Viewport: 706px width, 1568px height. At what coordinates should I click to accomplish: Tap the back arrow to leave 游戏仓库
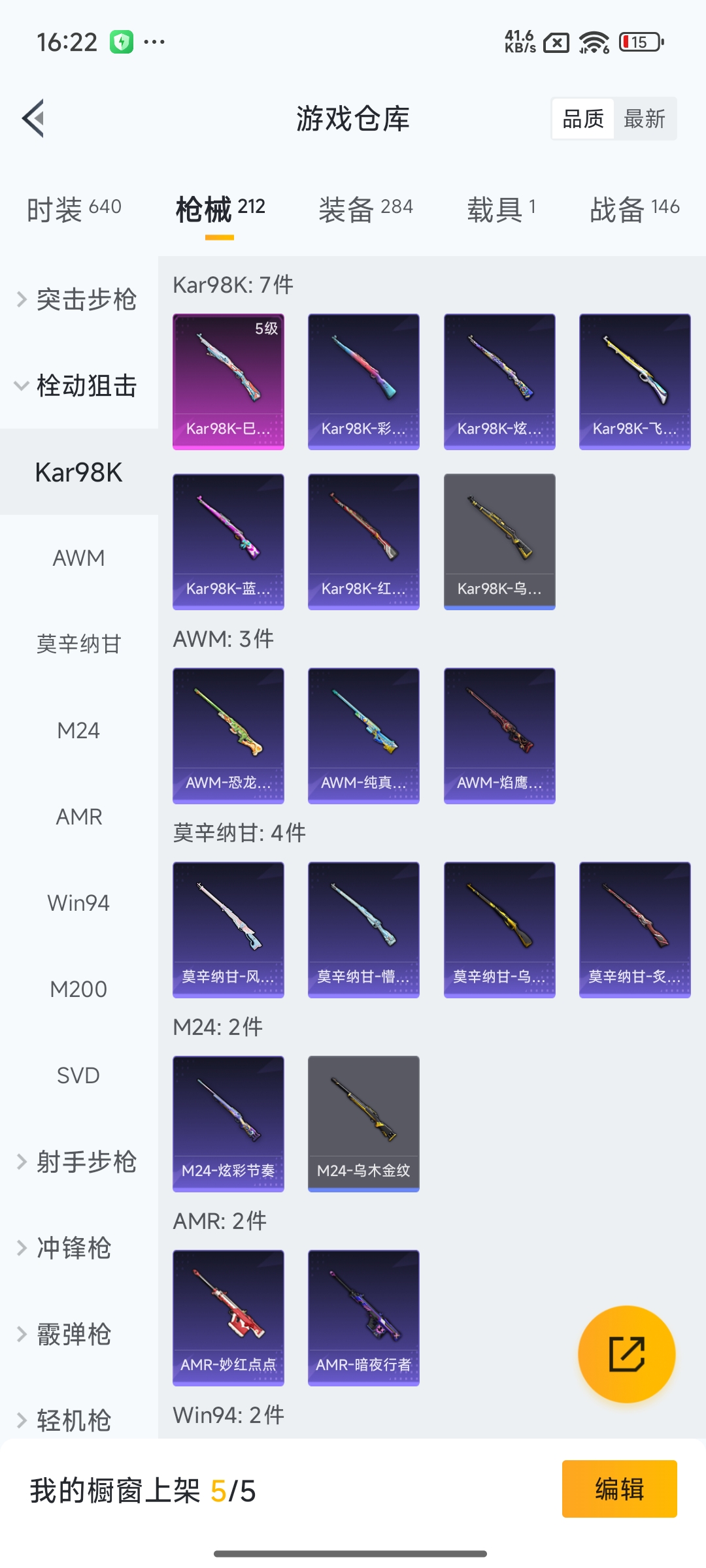click(x=34, y=118)
